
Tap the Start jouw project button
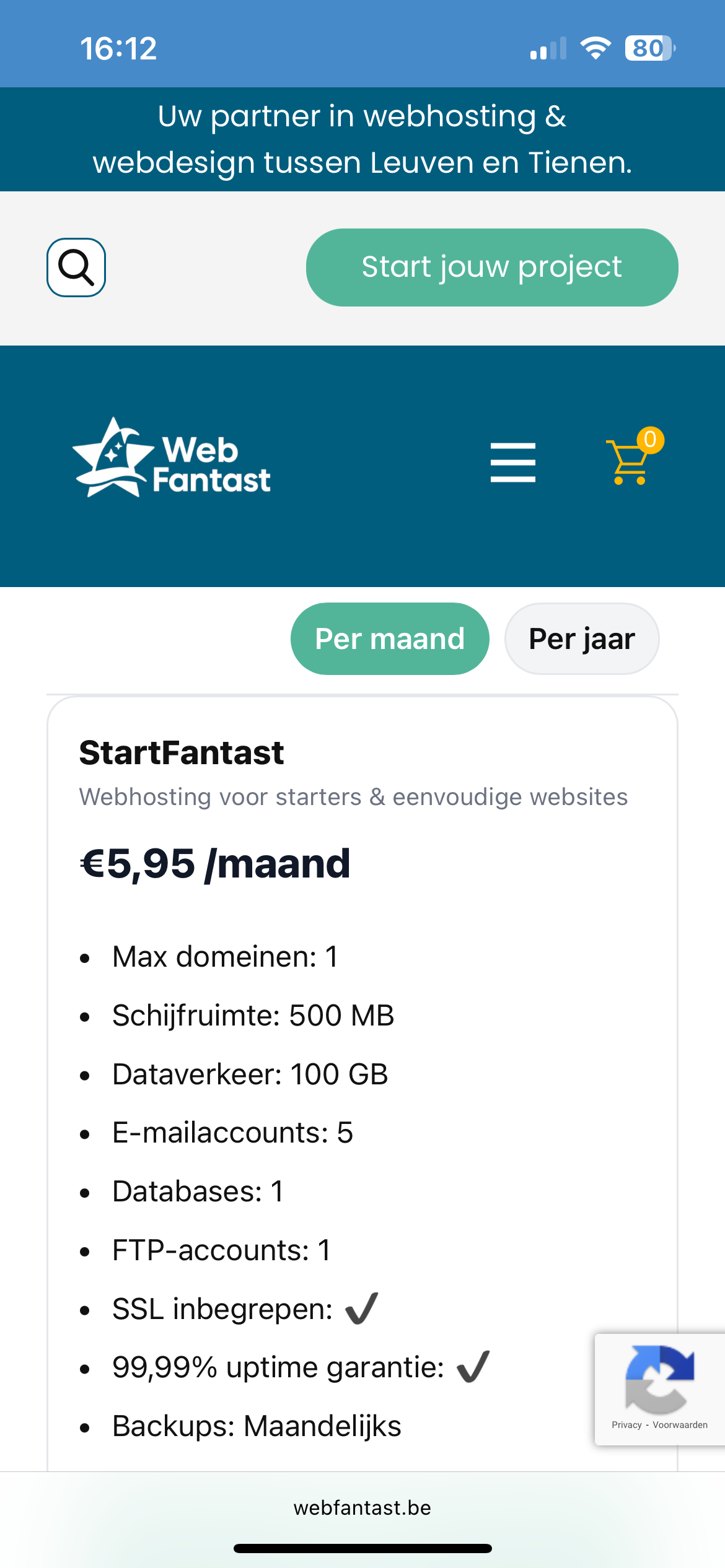pos(492,268)
